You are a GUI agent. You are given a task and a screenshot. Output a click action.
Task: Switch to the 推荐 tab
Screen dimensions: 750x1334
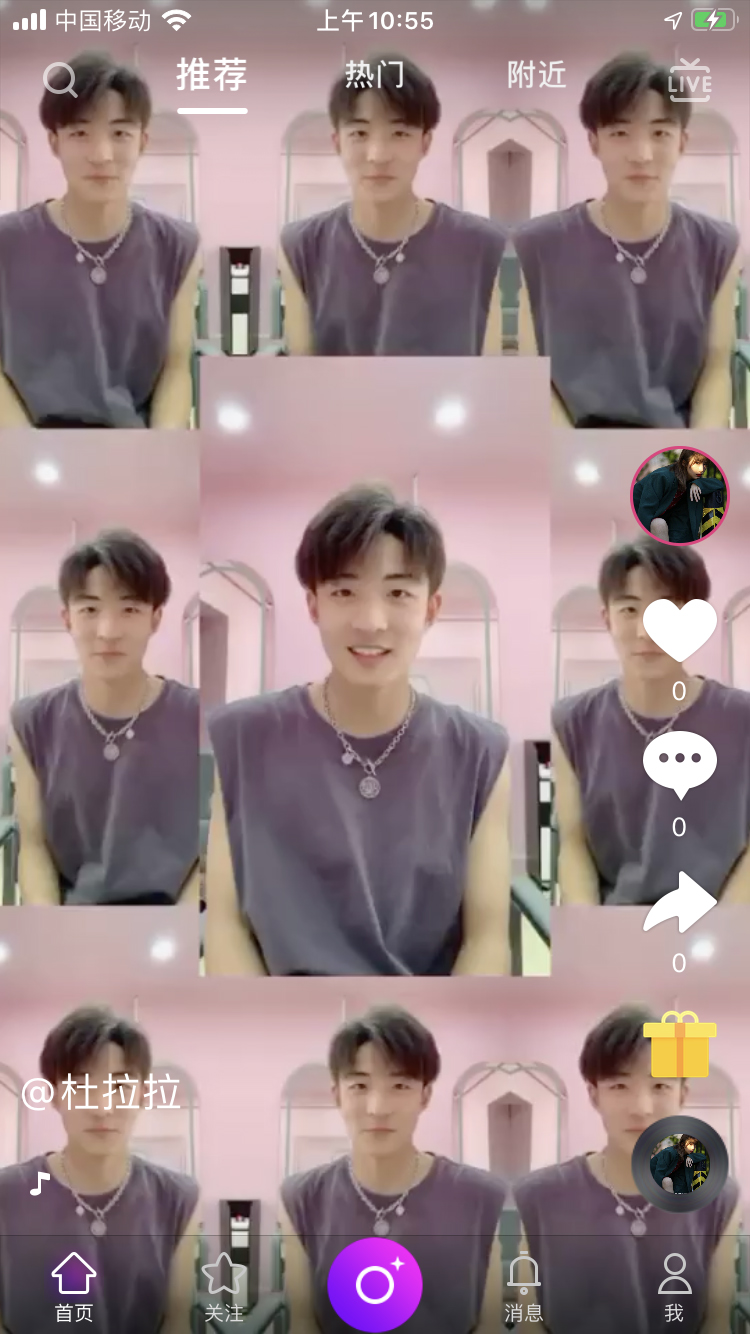(x=212, y=76)
